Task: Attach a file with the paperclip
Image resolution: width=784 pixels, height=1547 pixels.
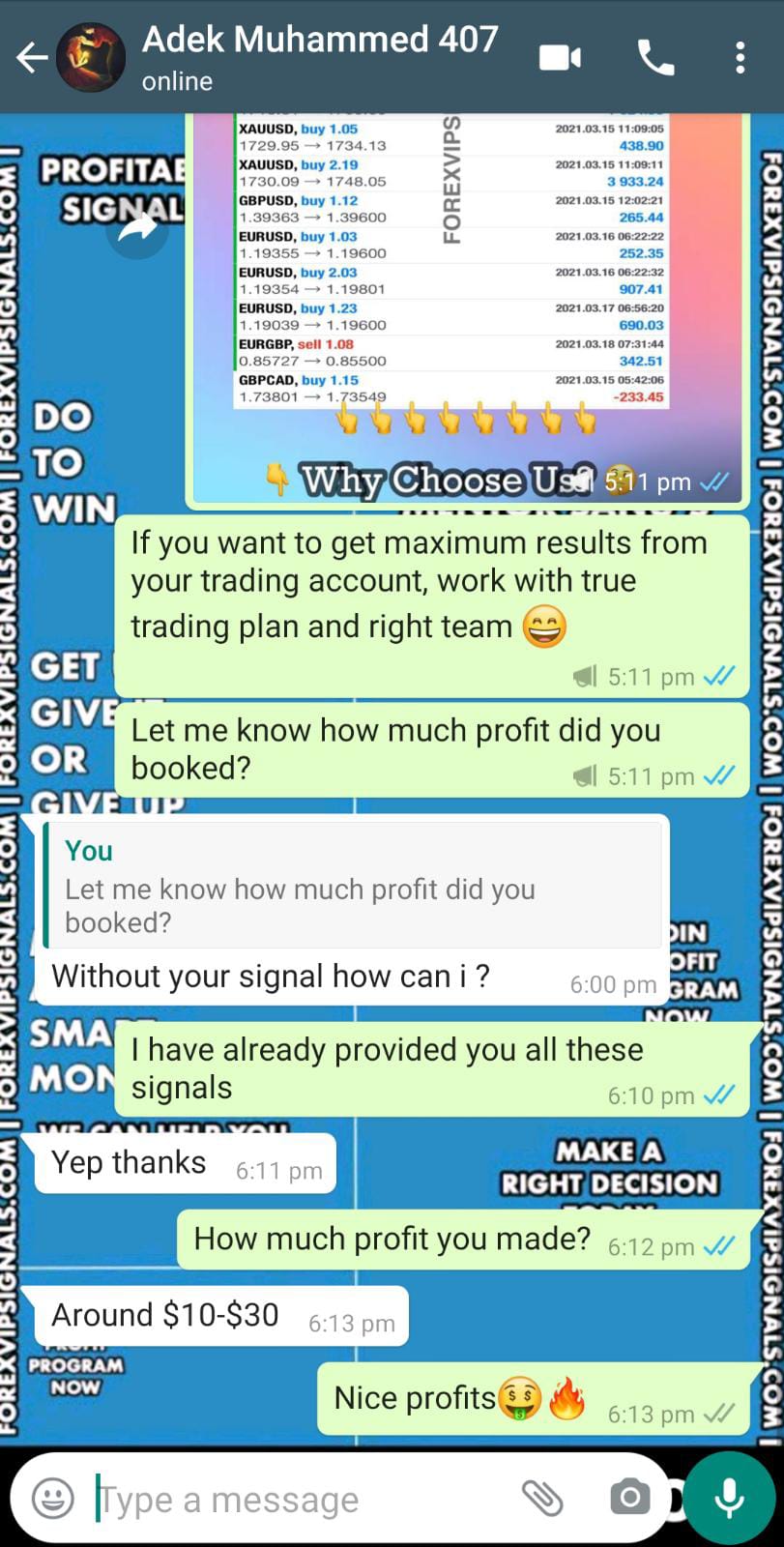Action: click(542, 1498)
